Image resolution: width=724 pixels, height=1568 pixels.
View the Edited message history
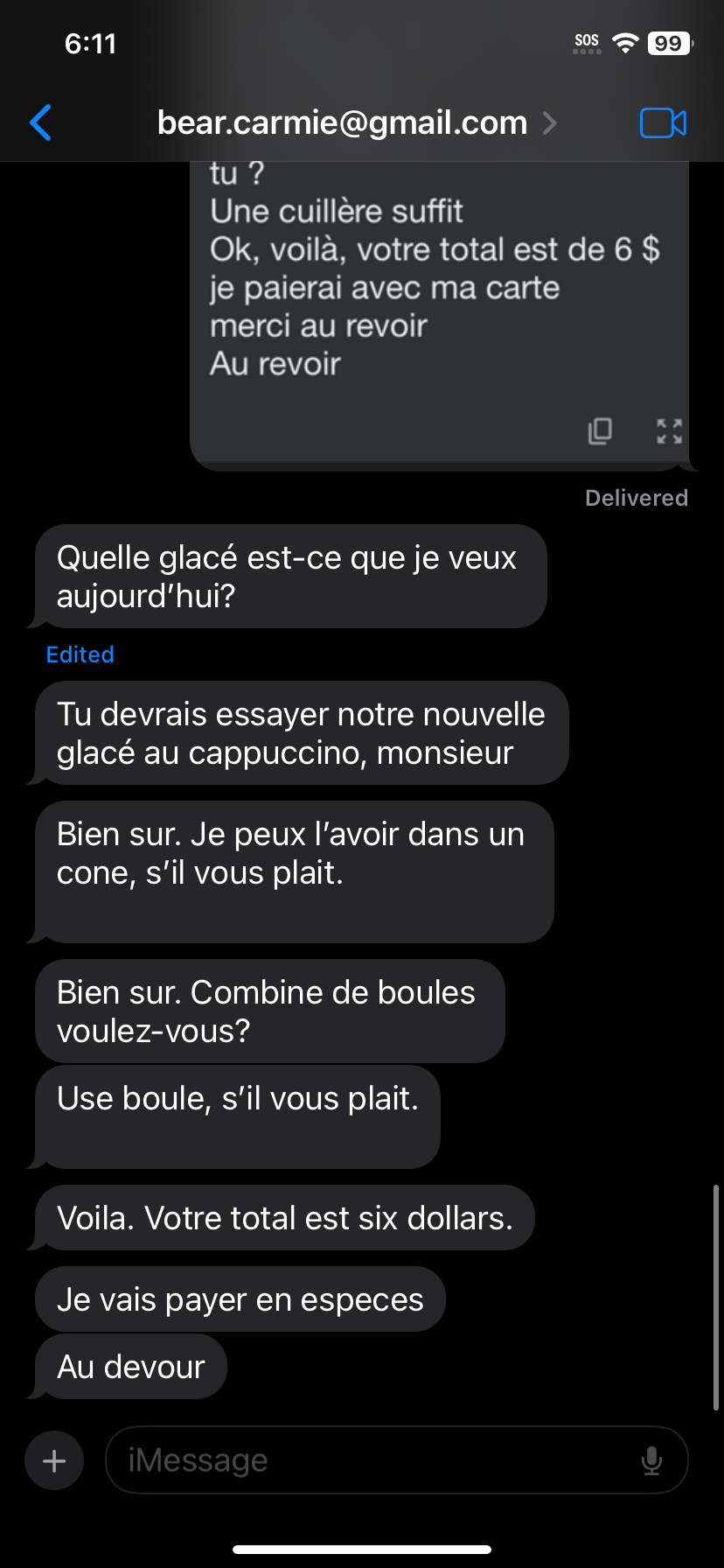pos(80,654)
